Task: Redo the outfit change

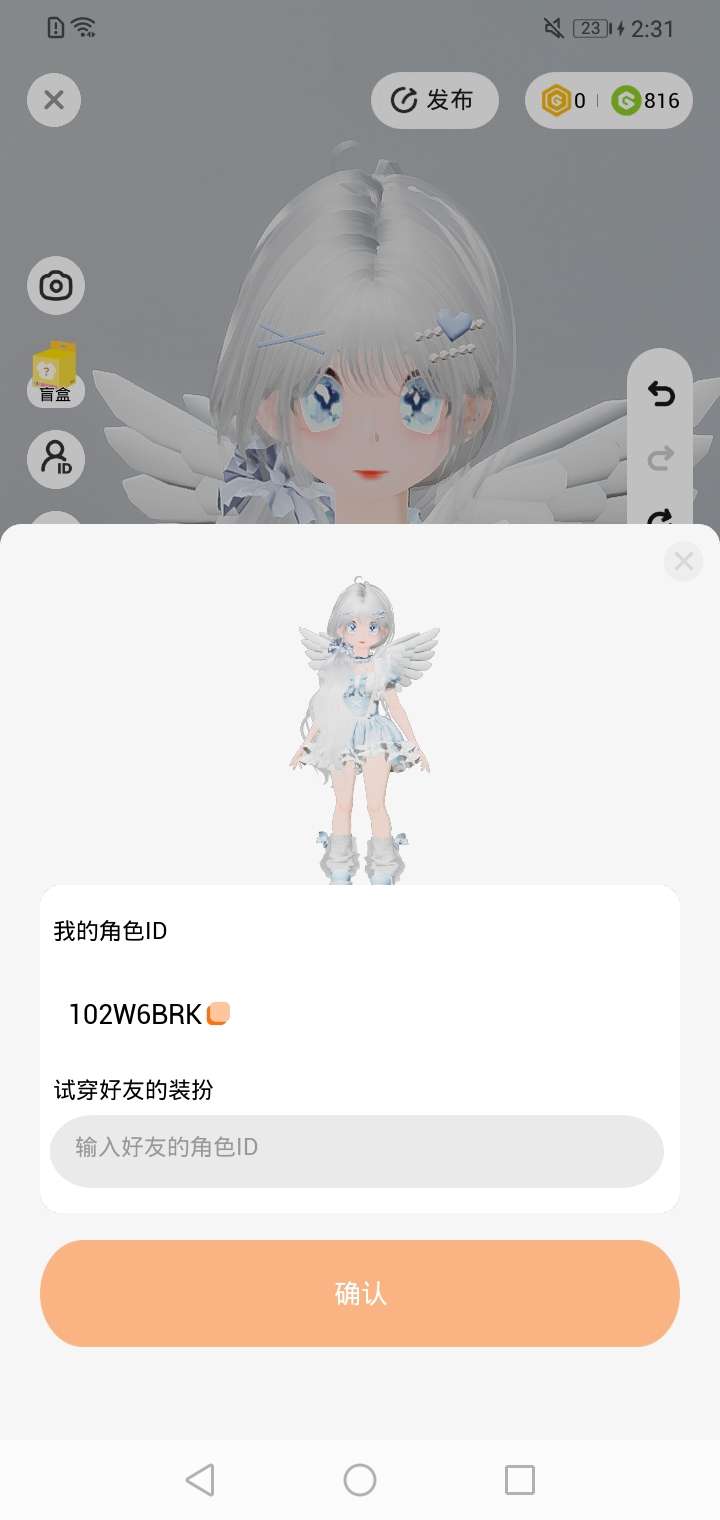Action: [661, 459]
